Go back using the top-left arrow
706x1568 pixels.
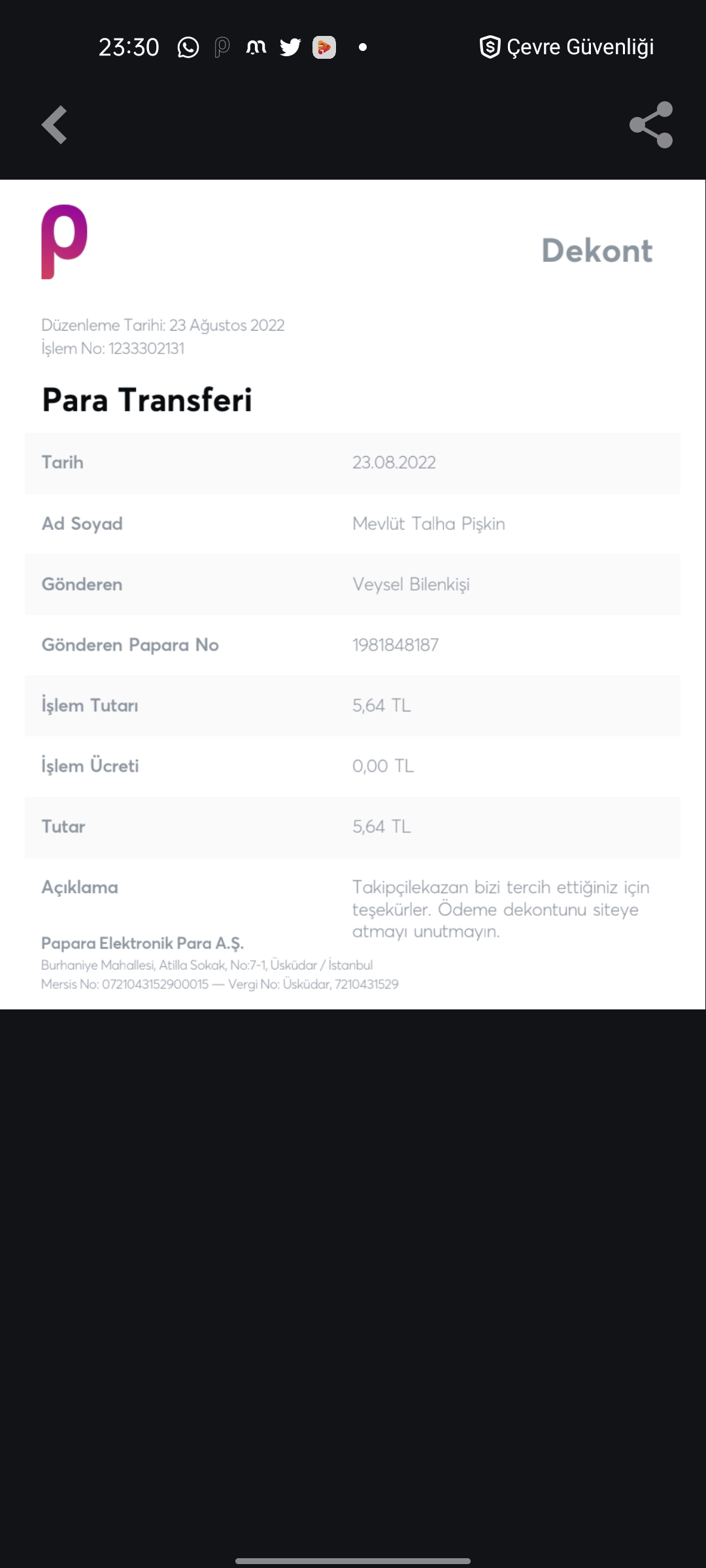point(54,124)
